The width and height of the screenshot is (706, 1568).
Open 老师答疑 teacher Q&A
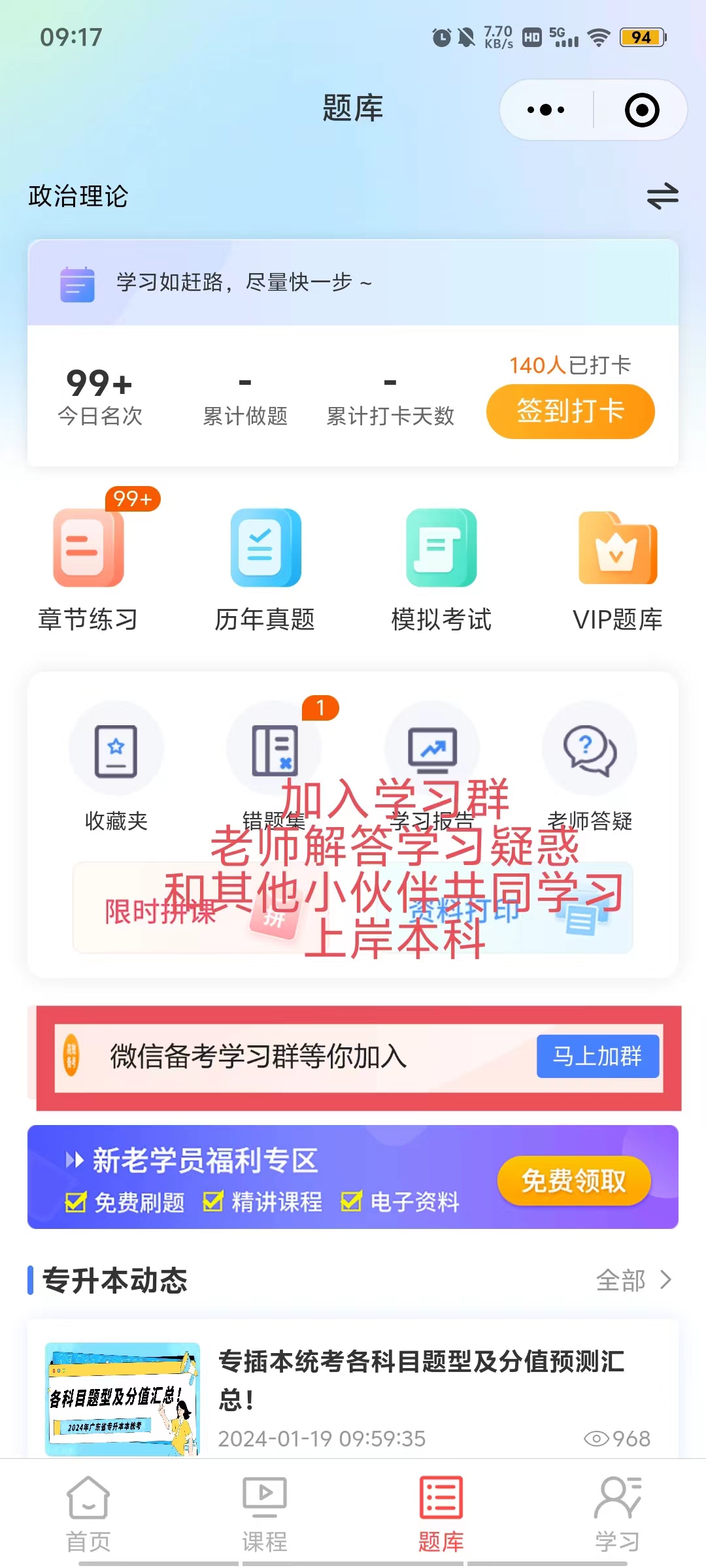pyautogui.click(x=590, y=764)
